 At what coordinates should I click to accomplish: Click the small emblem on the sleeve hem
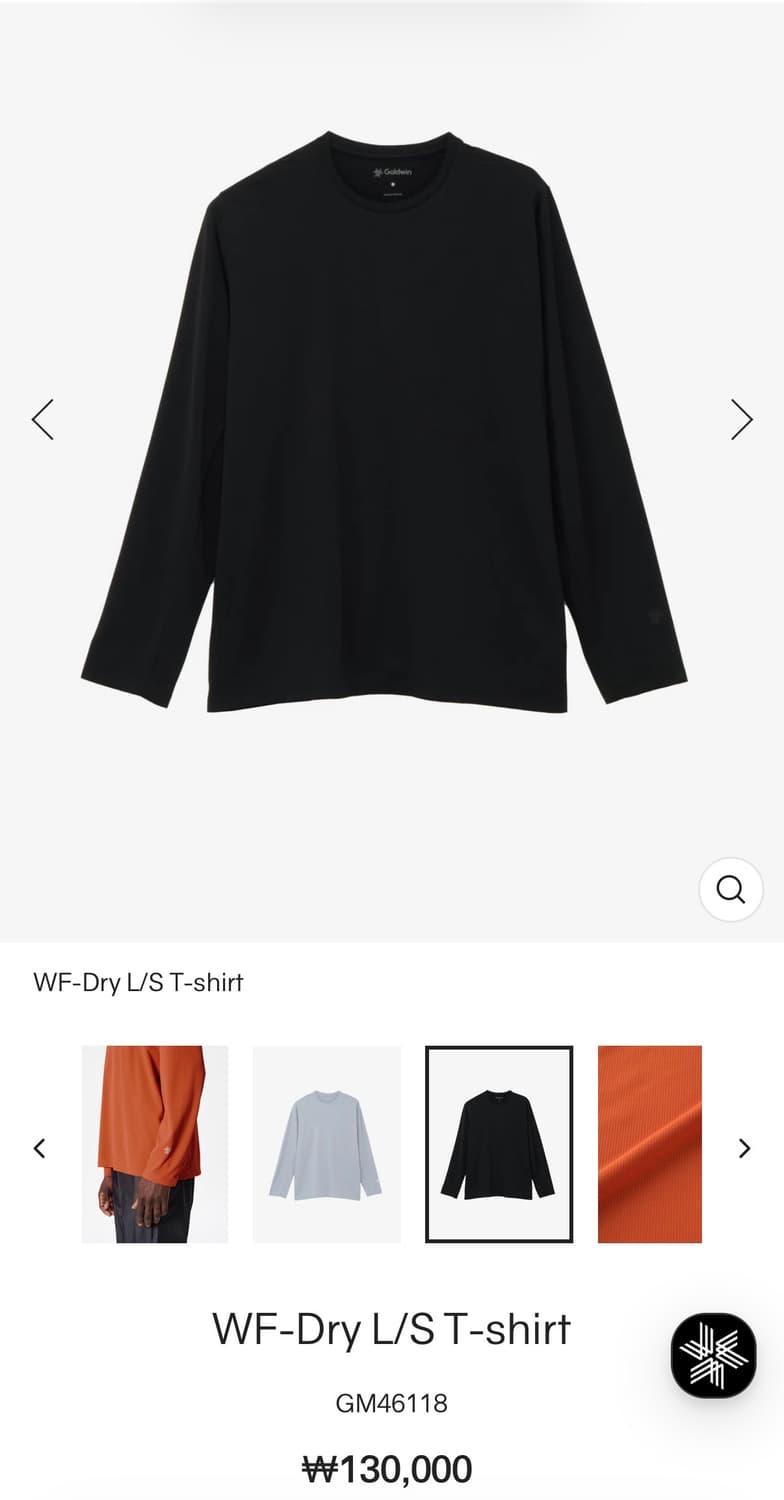(657, 617)
